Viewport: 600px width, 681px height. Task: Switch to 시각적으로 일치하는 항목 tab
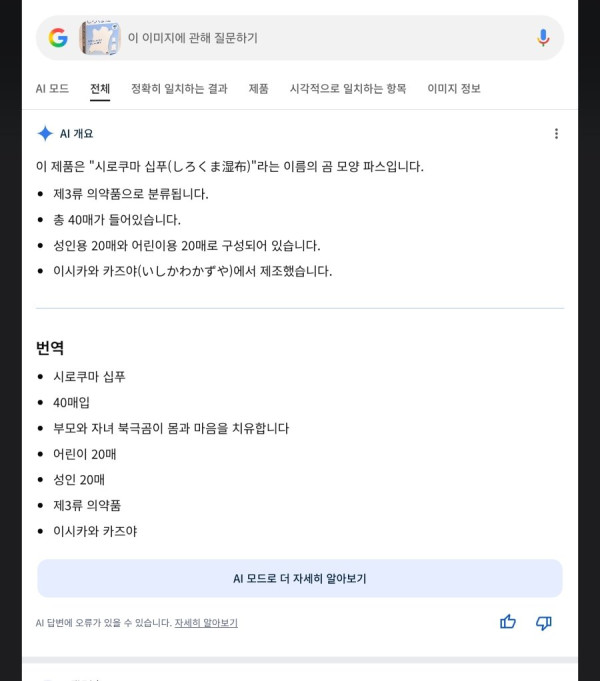[x=348, y=88]
